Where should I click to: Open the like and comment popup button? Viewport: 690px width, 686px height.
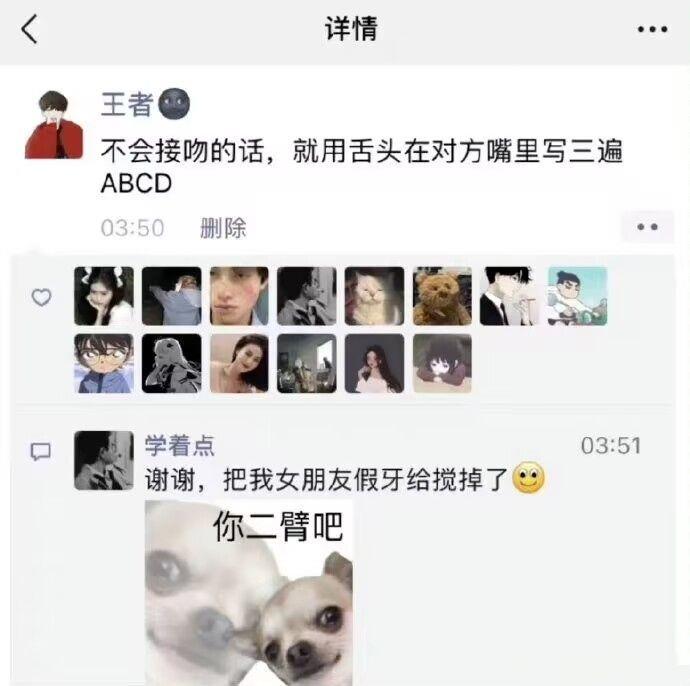pyautogui.click(x=647, y=227)
